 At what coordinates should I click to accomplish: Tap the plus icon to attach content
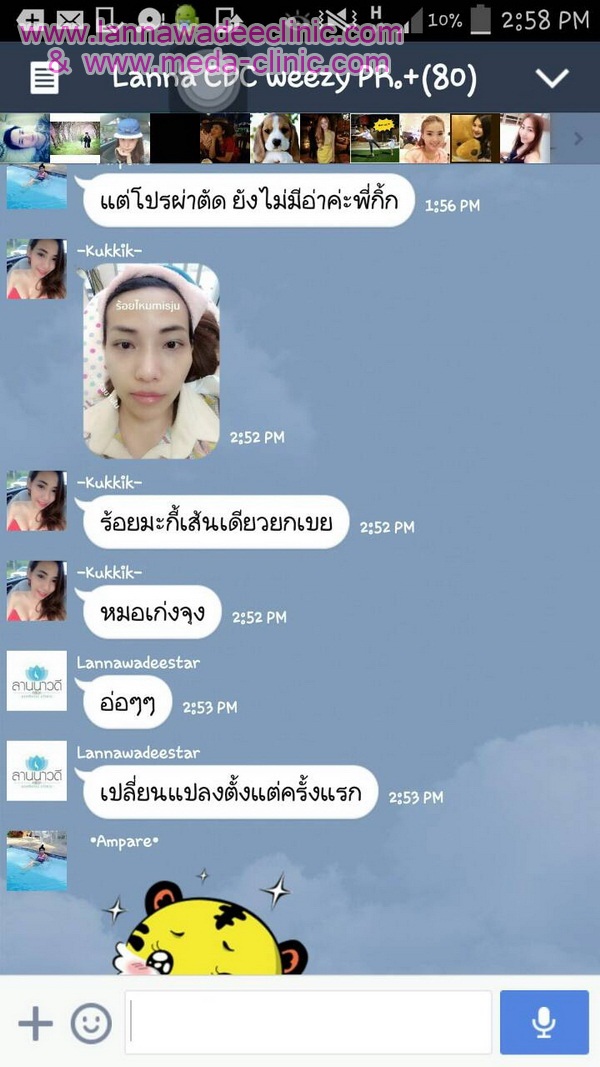coord(35,1022)
